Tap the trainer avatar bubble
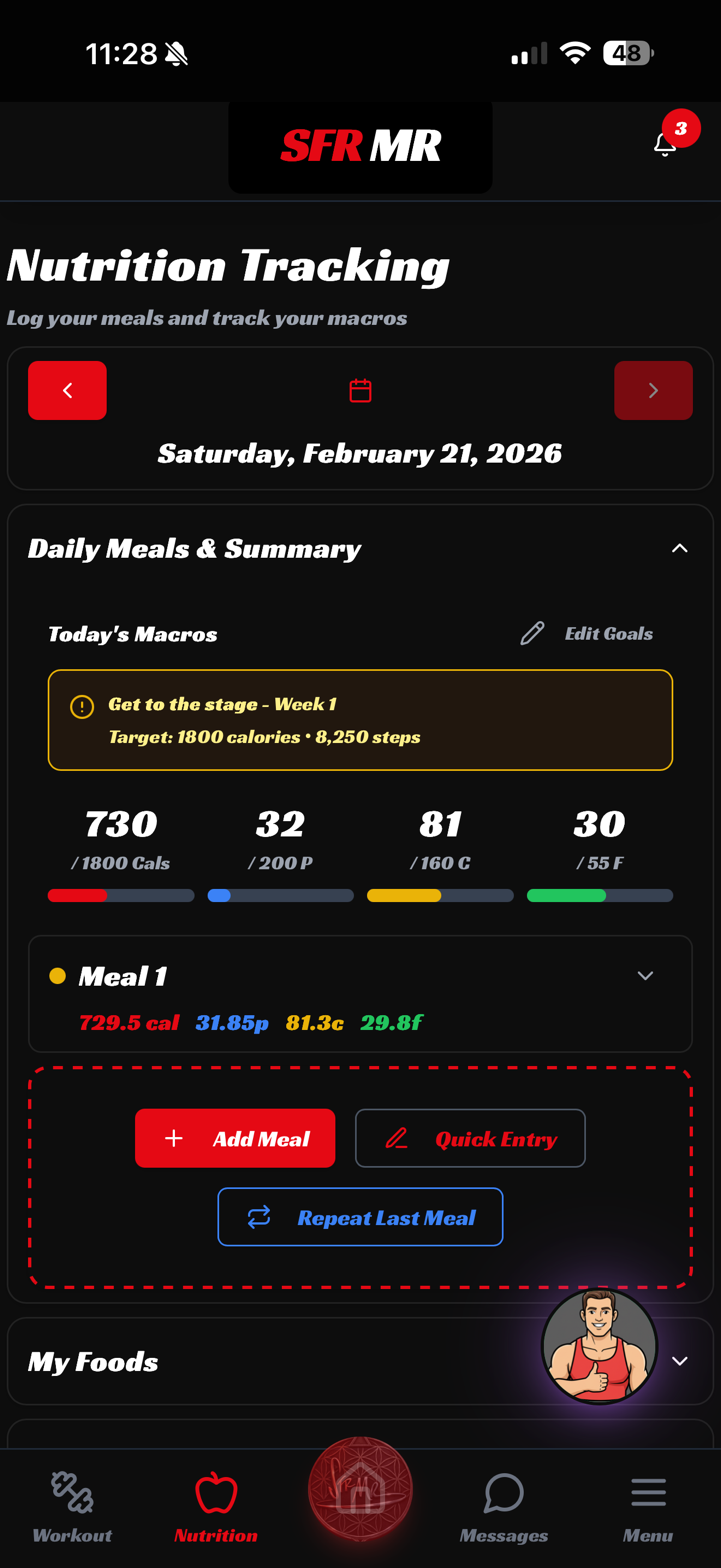 click(599, 1347)
